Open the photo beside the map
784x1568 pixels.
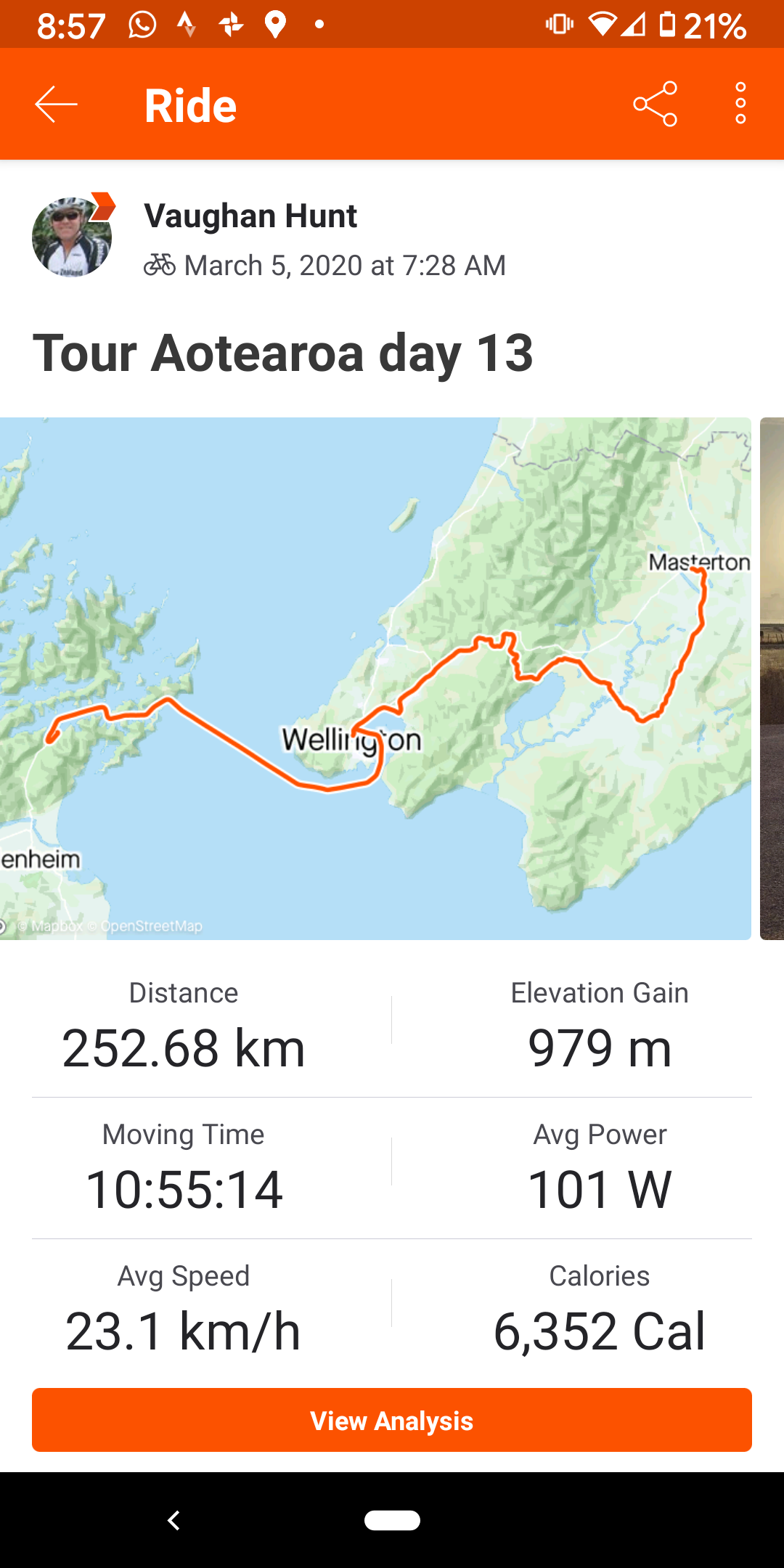[x=772, y=678]
